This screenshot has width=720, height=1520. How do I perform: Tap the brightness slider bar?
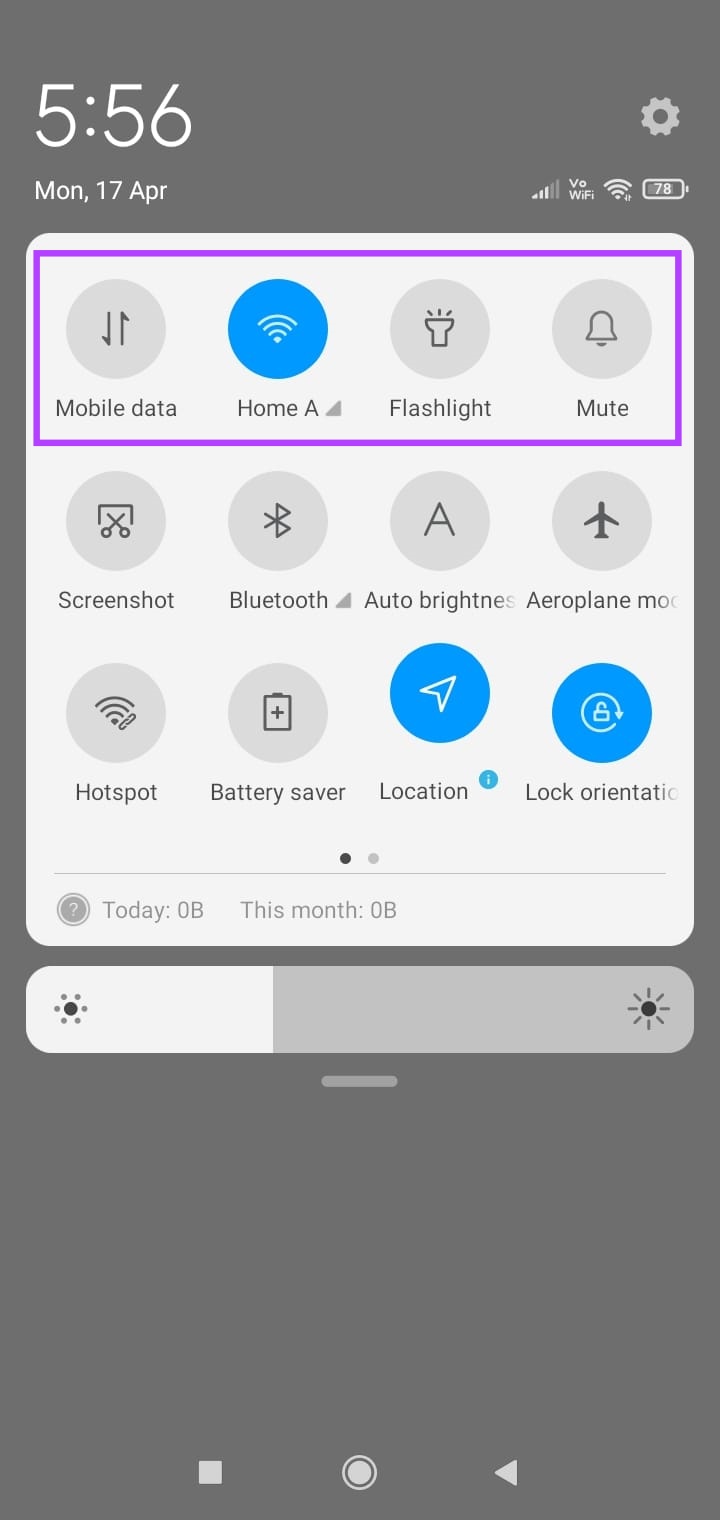pos(360,1009)
